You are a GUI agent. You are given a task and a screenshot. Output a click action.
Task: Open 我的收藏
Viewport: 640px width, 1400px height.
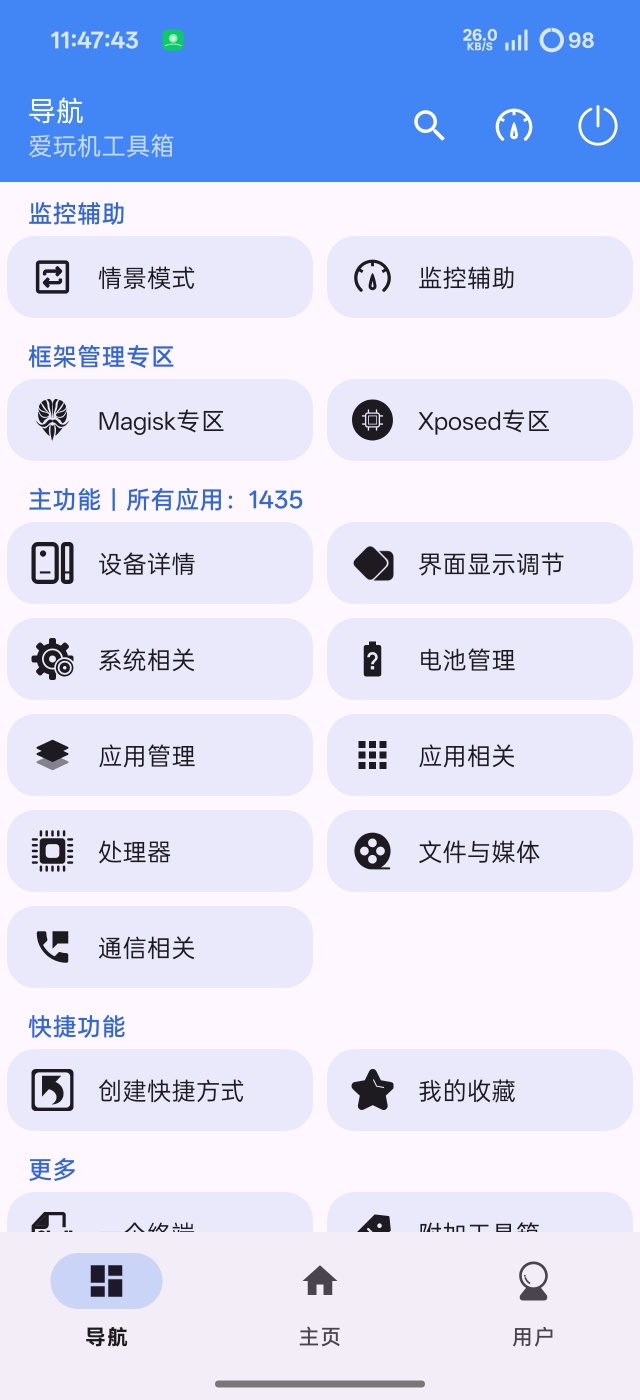coord(480,1090)
